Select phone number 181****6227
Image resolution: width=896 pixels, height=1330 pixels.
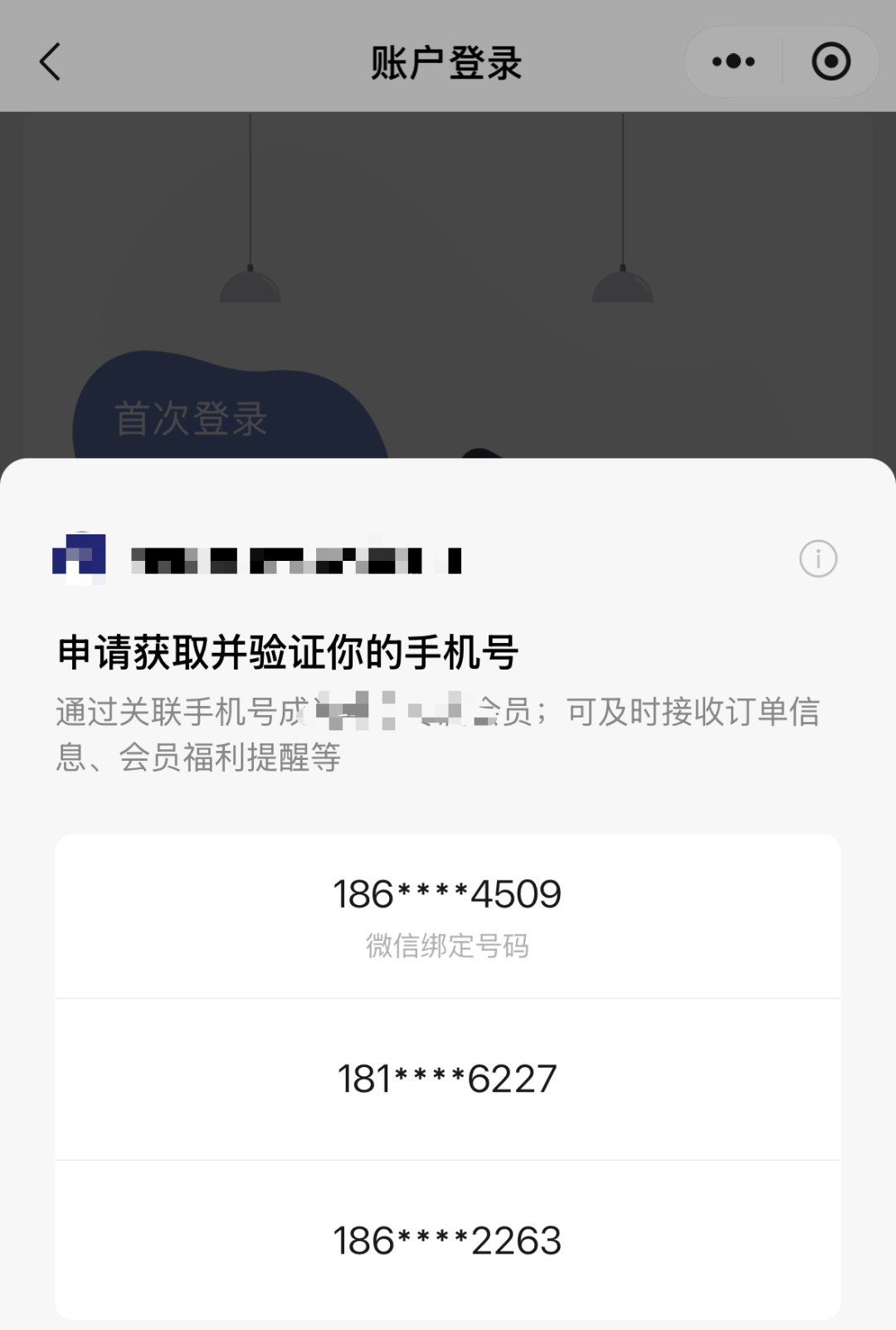tap(446, 1079)
